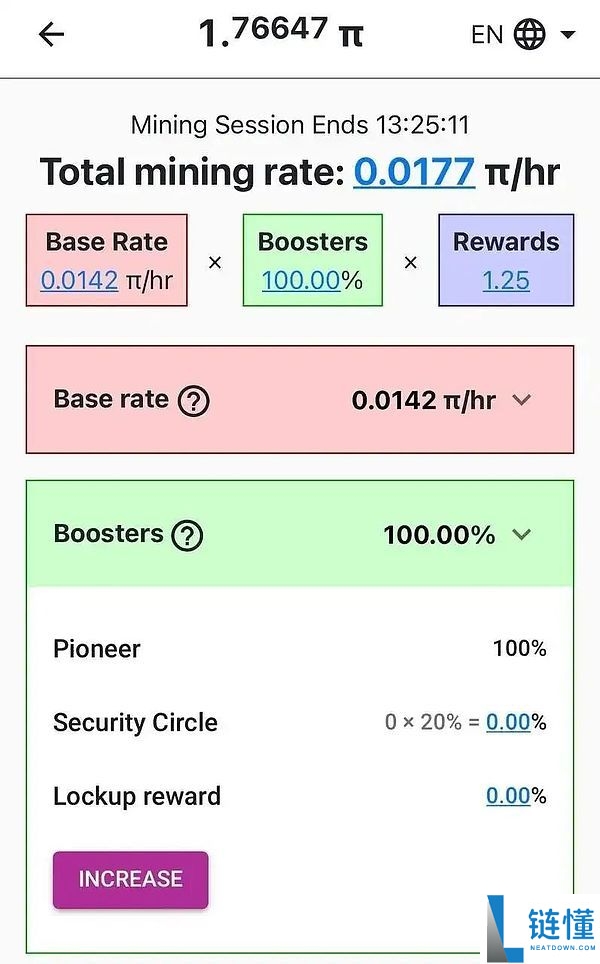Open the EN language dropdown
Image resolution: width=600 pixels, height=964 pixels.
pos(523,35)
